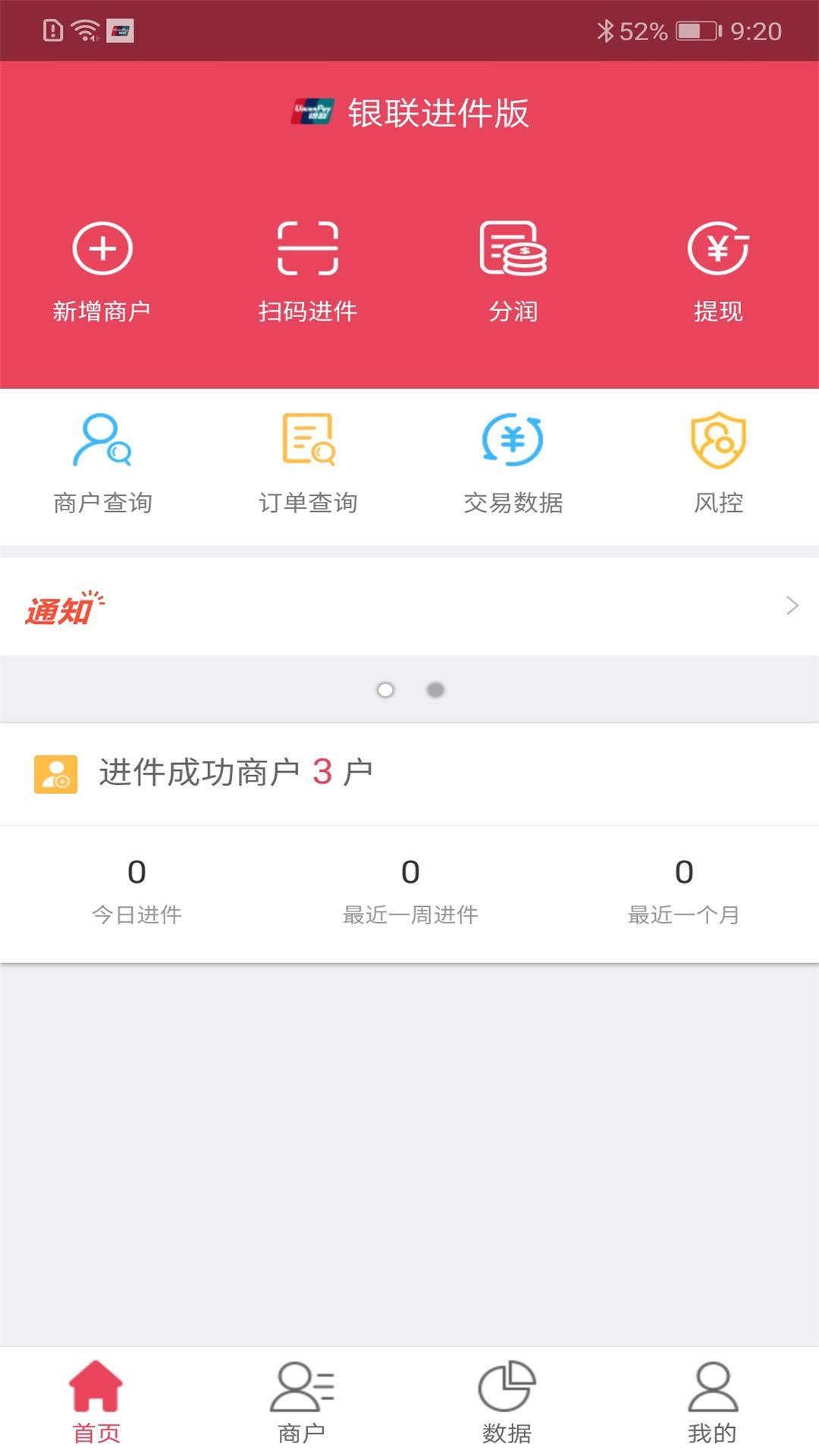Image resolution: width=819 pixels, height=1456 pixels.
Task: Tap 提现 to withdraw funds
Action: tap(718, 270)
